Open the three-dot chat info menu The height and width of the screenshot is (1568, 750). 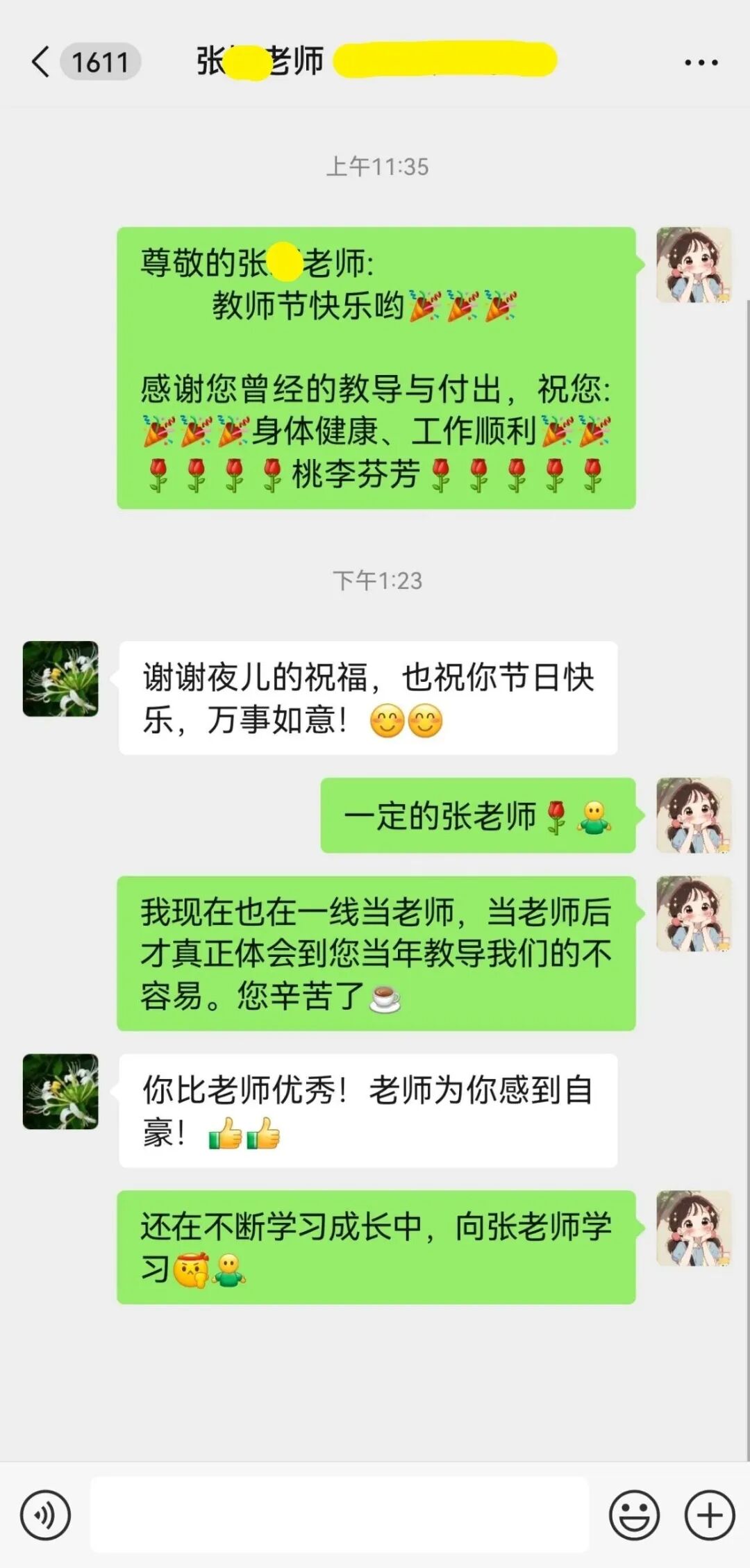(x=701, y=62)
